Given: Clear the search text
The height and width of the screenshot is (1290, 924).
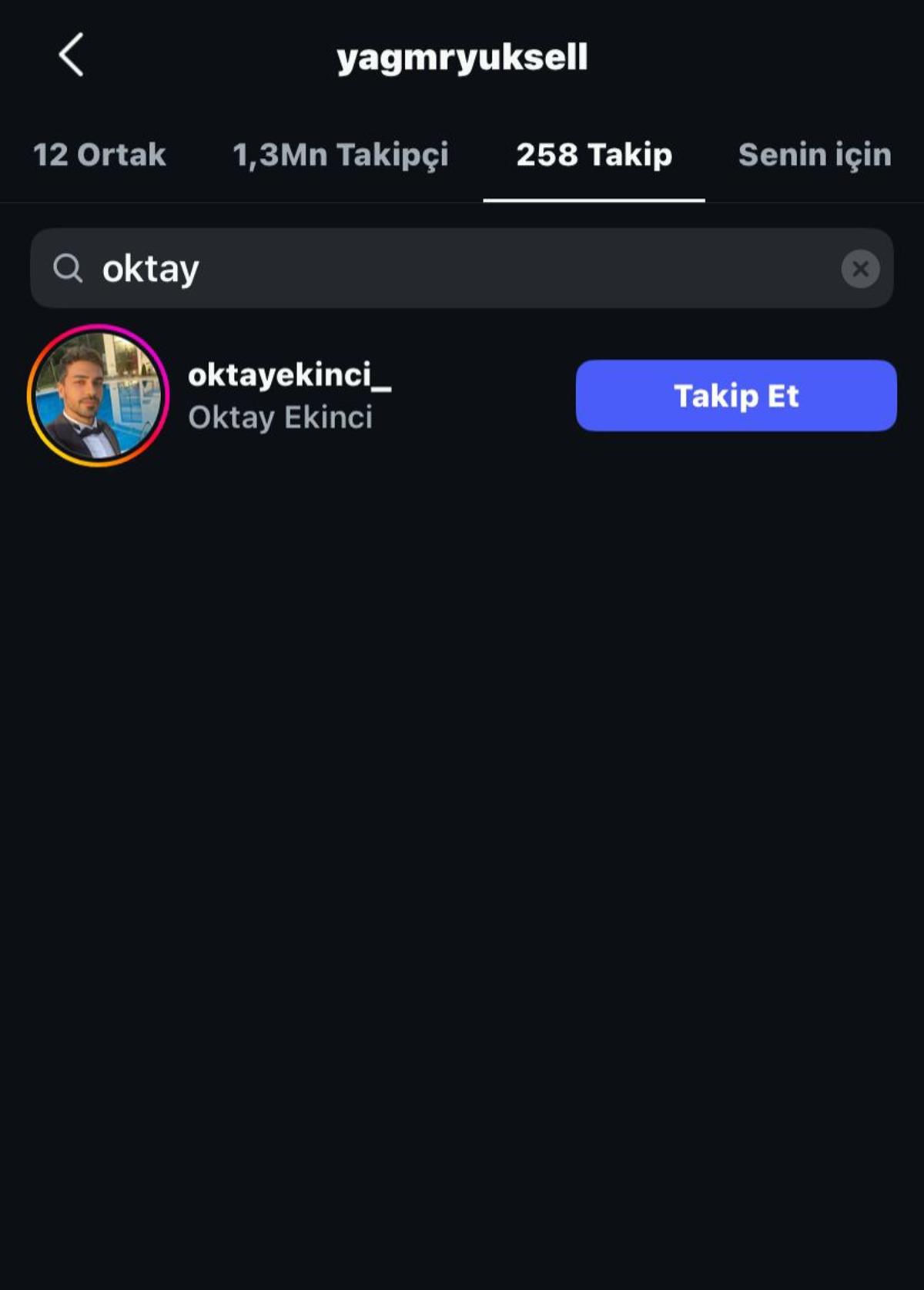Looking at the screenshot, I should 860,269.
